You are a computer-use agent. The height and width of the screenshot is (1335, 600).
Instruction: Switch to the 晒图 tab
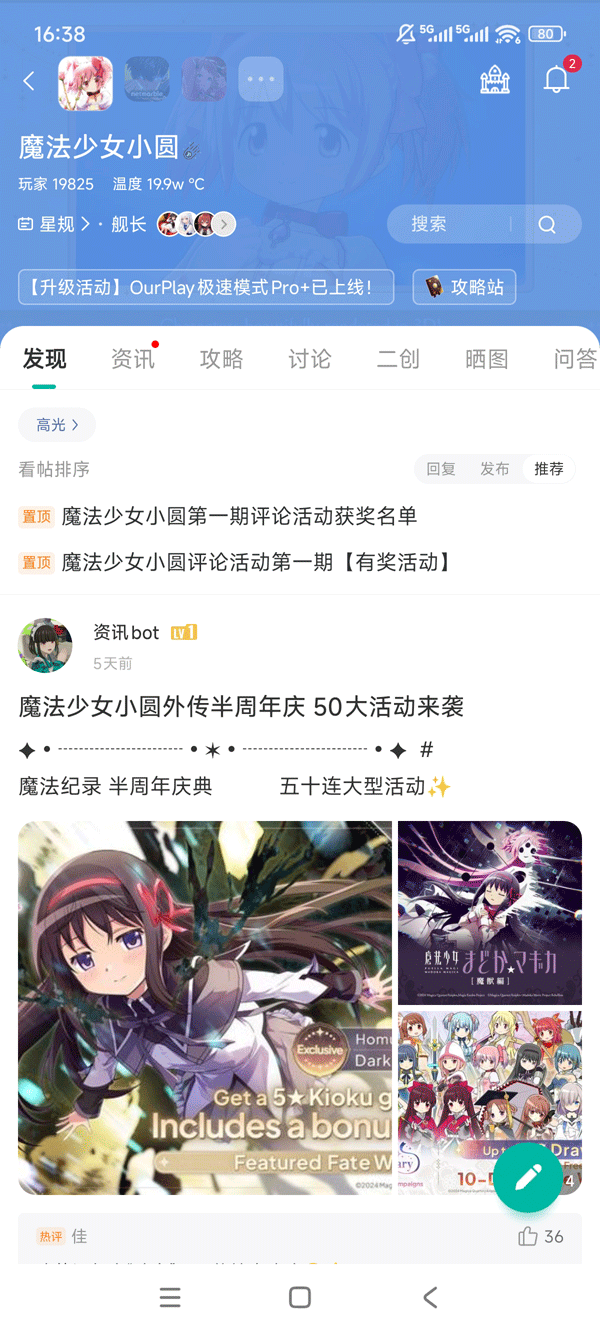(x=486, y=359)
